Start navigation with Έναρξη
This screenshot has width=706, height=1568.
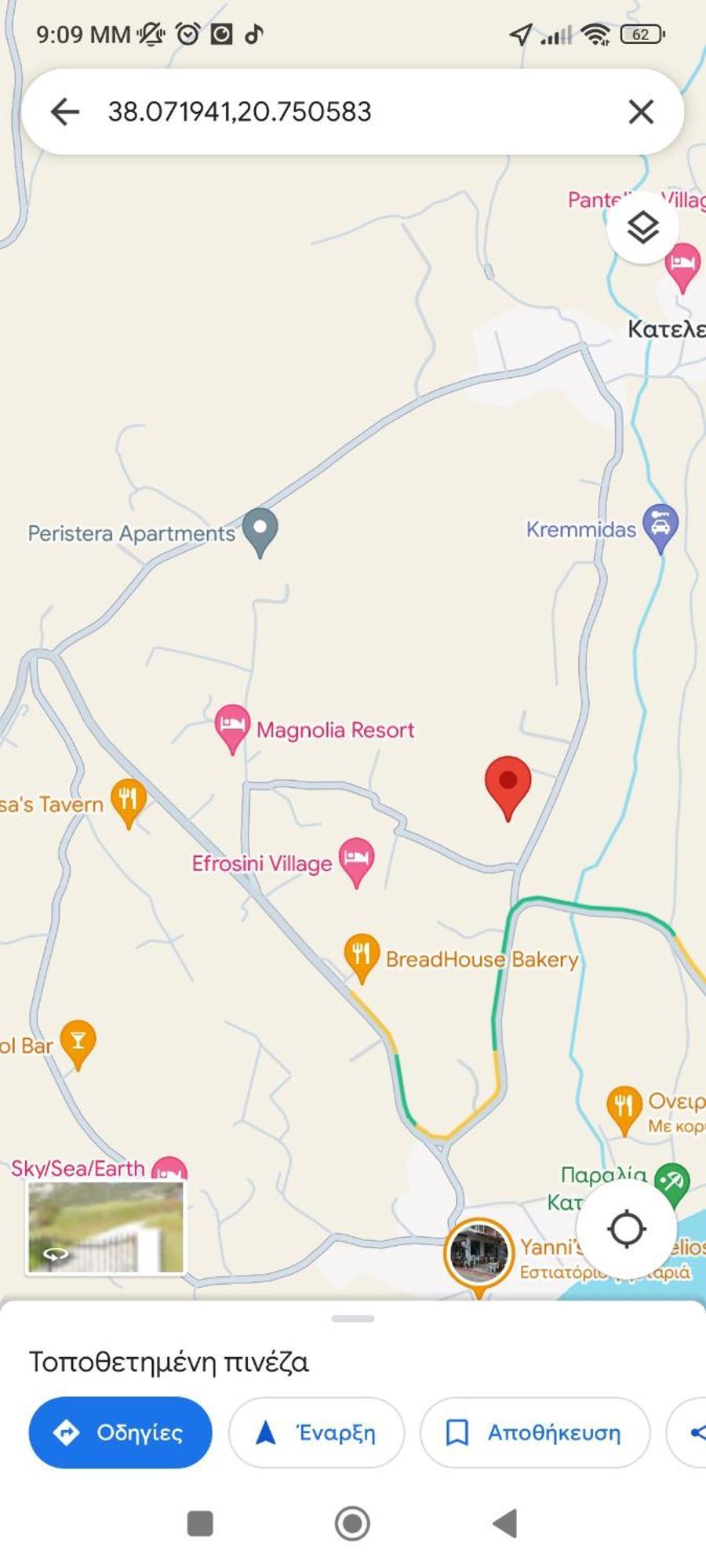point(316,1432)
